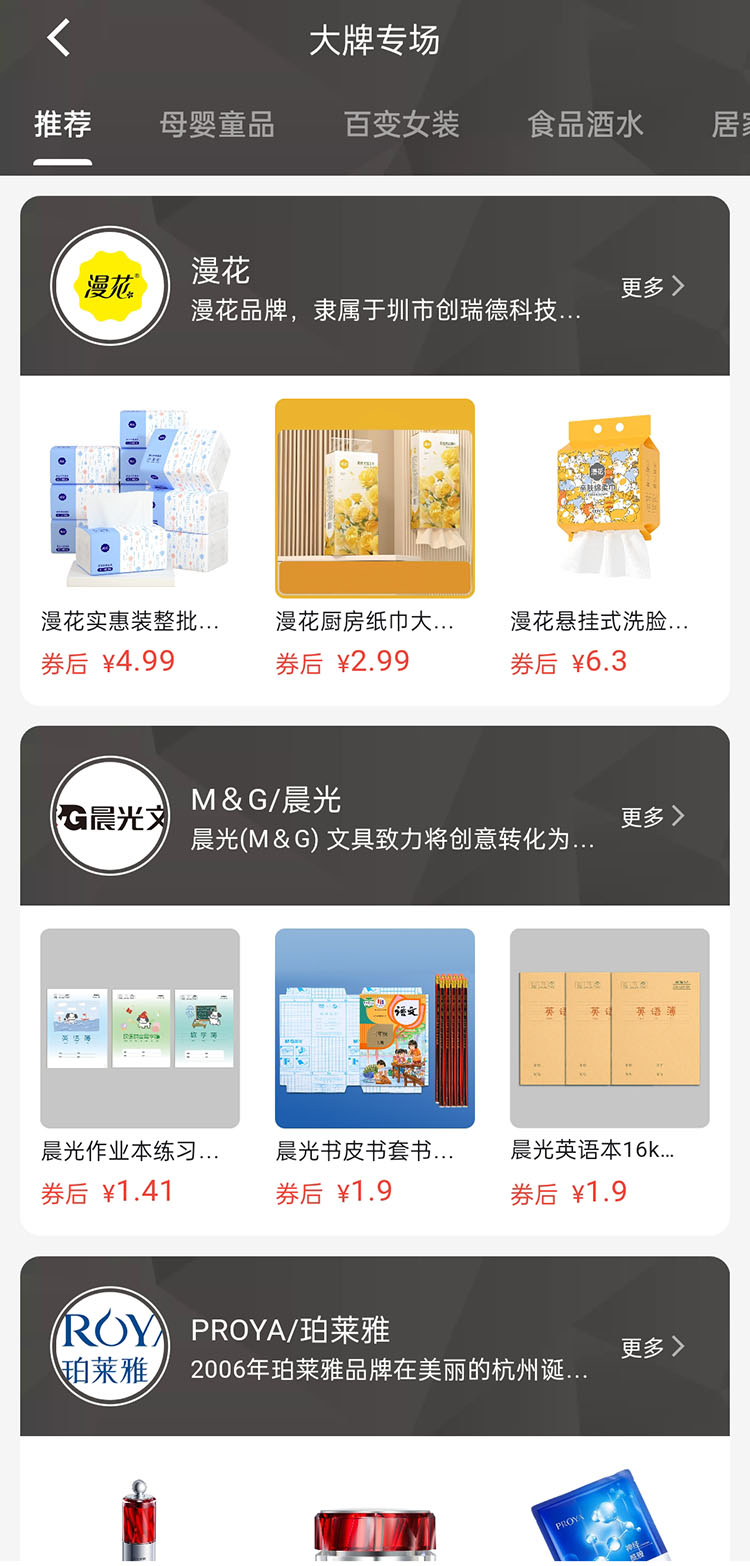Select the 推荐 tab
The height and width of the screenshot is (1566, 750).
(62, 125)
